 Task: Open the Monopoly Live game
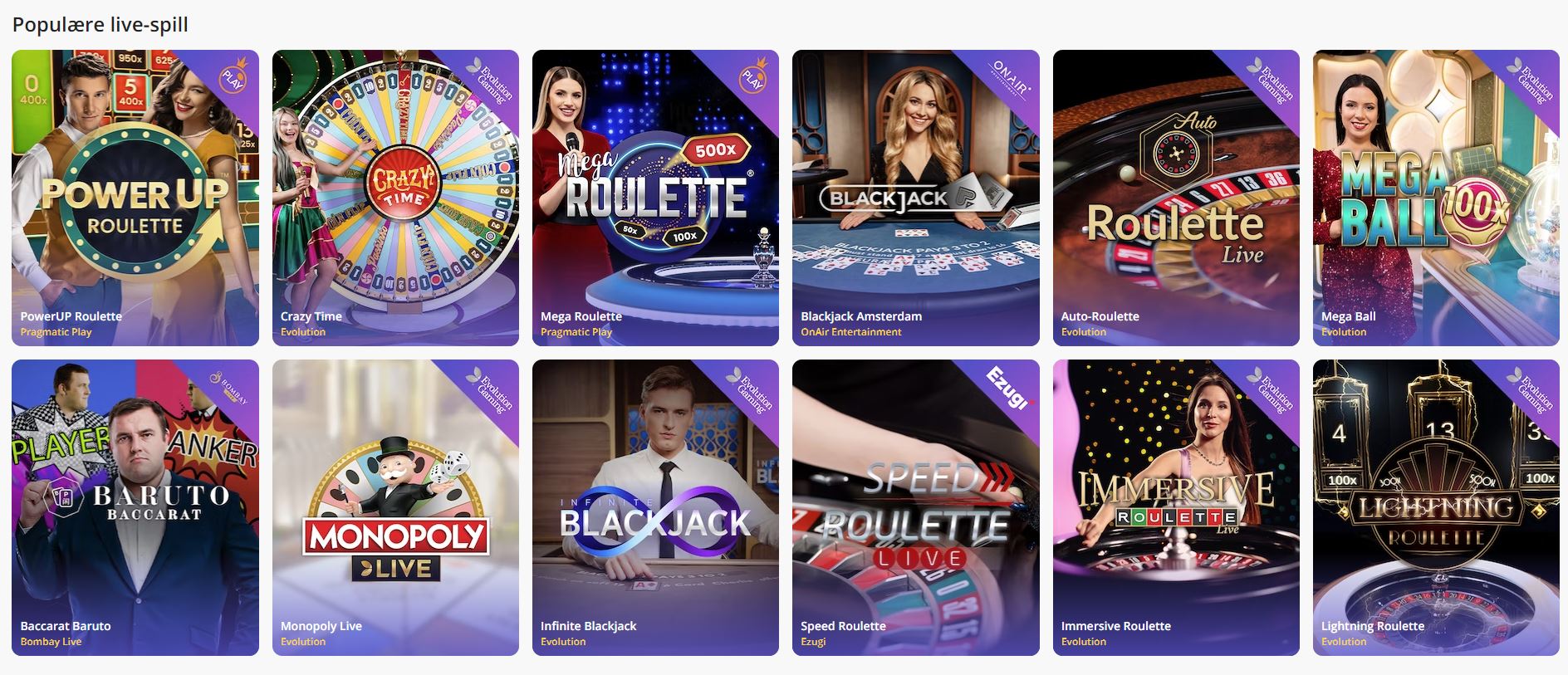click(x=395, y=507)
